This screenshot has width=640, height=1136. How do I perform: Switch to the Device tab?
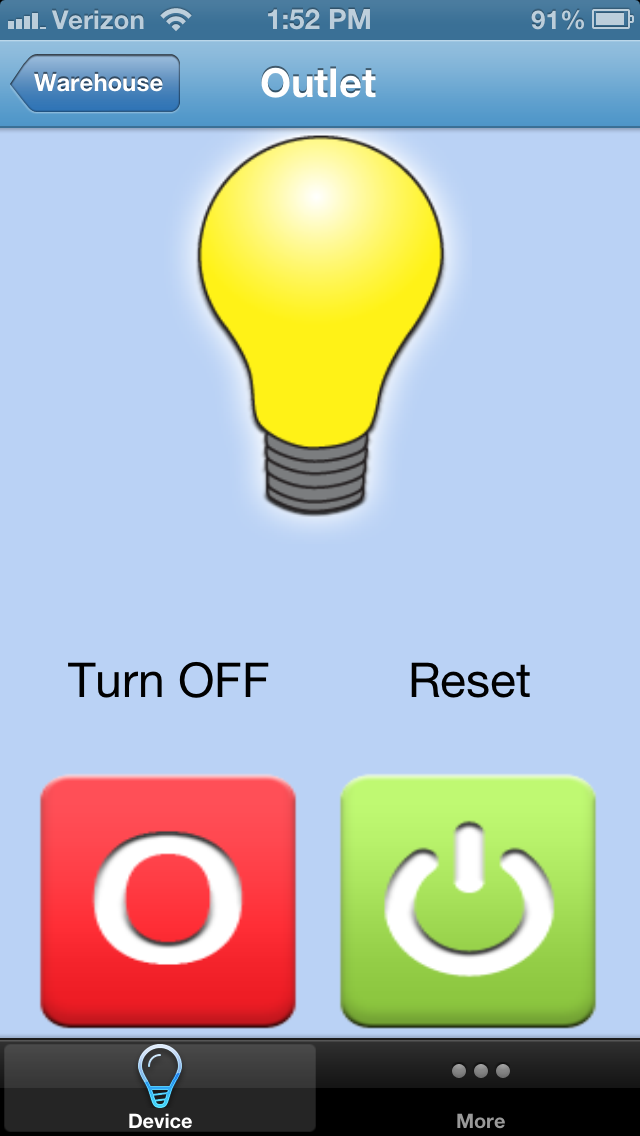(160, 1088)
